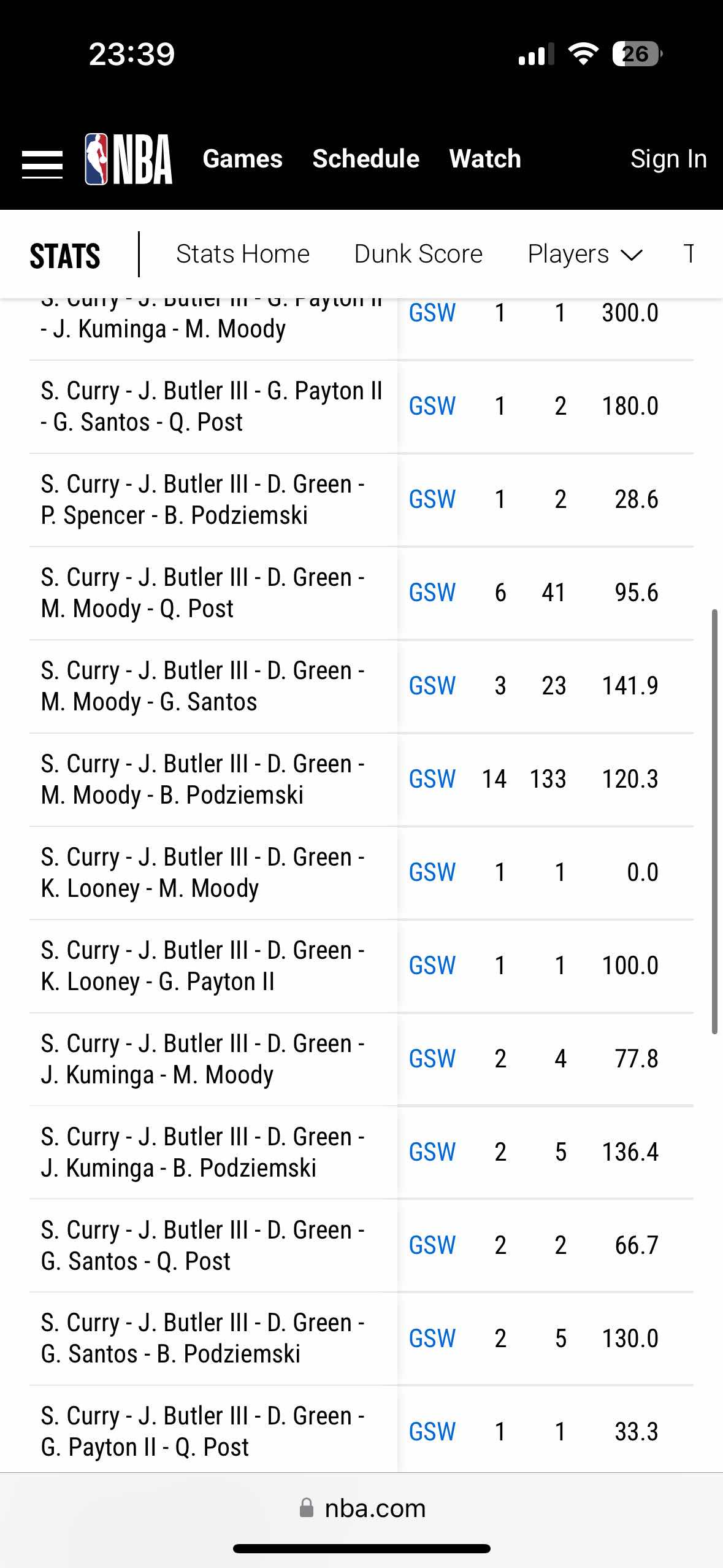
Task: Go to Stats Home
Action: click(243, 254)
